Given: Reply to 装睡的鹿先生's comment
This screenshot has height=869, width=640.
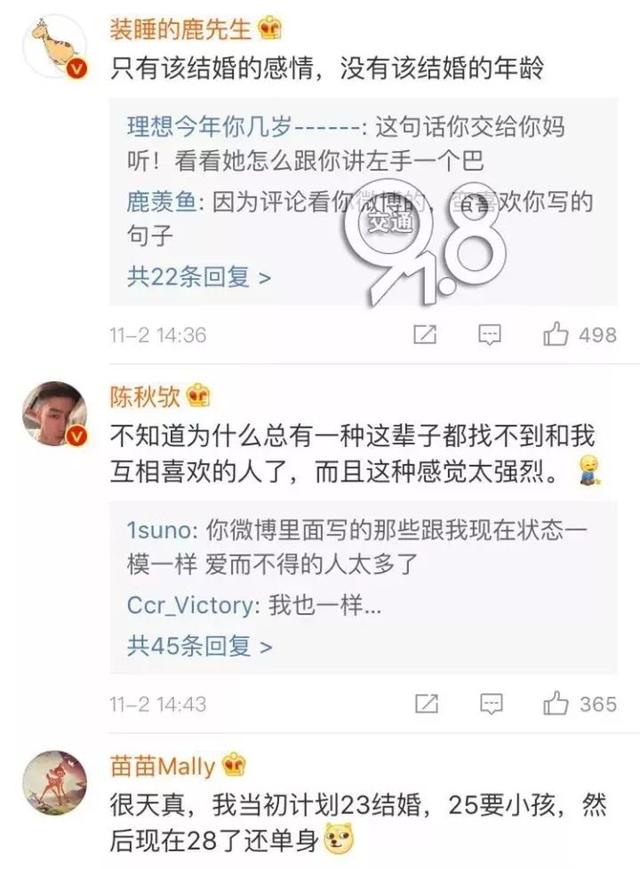Looking at the screenshot, I should click(x=489, y=335).
